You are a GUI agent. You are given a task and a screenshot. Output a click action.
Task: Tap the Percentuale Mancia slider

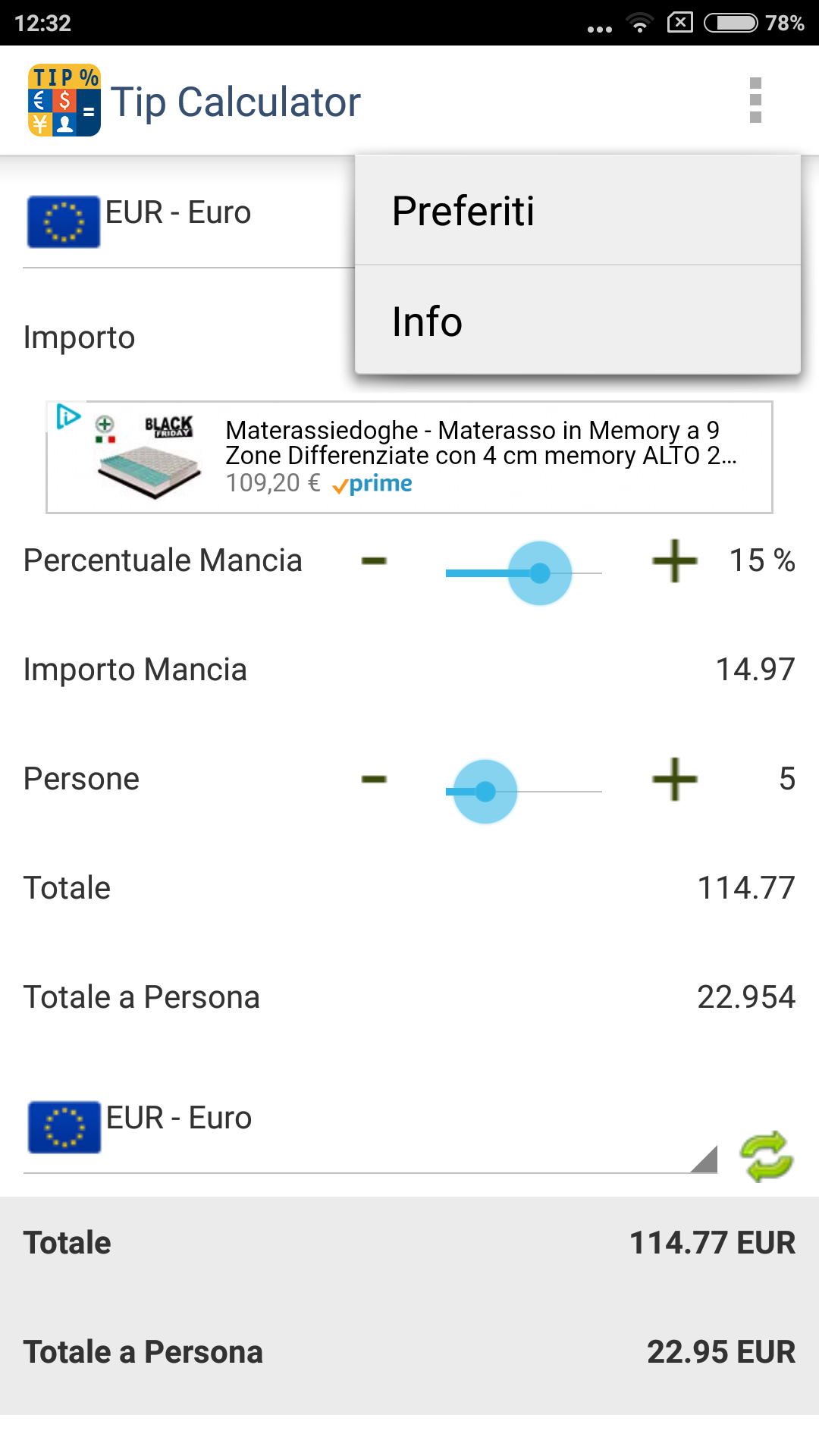pyautogui.click(x=524, y=573)
